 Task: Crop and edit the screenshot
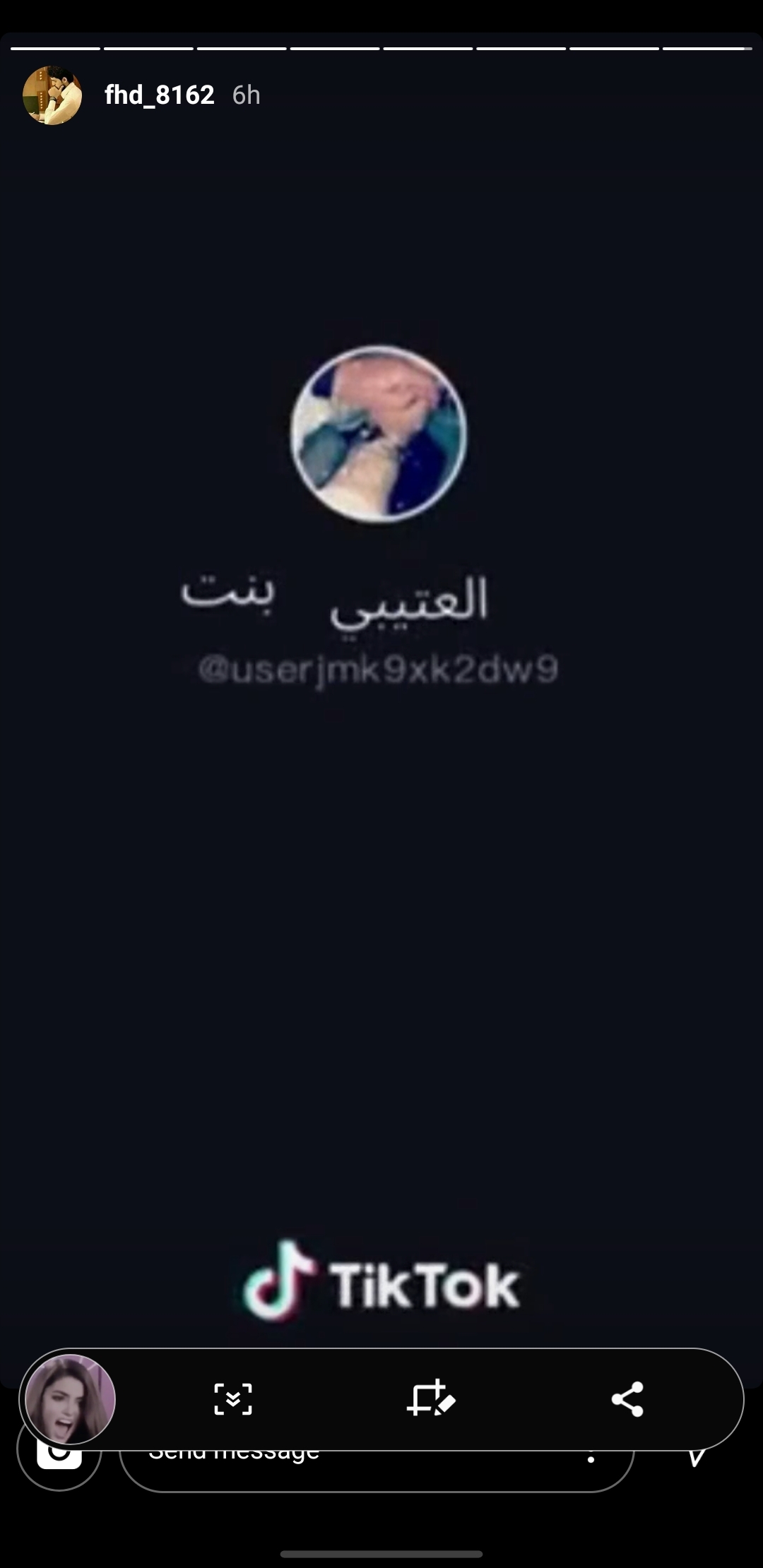431,1398
